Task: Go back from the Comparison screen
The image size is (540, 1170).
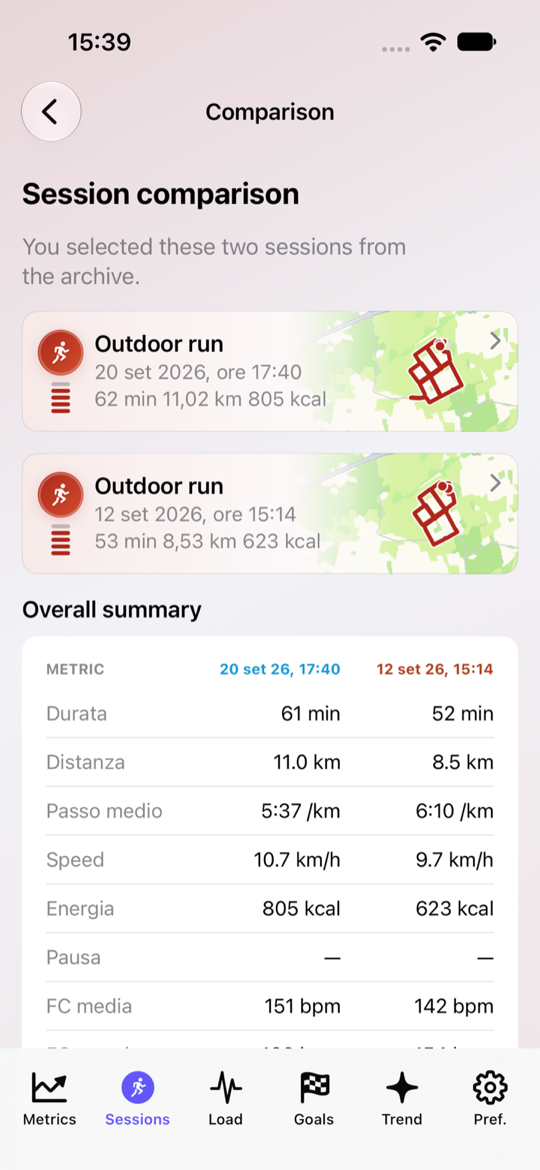Action: pos(51,112)
